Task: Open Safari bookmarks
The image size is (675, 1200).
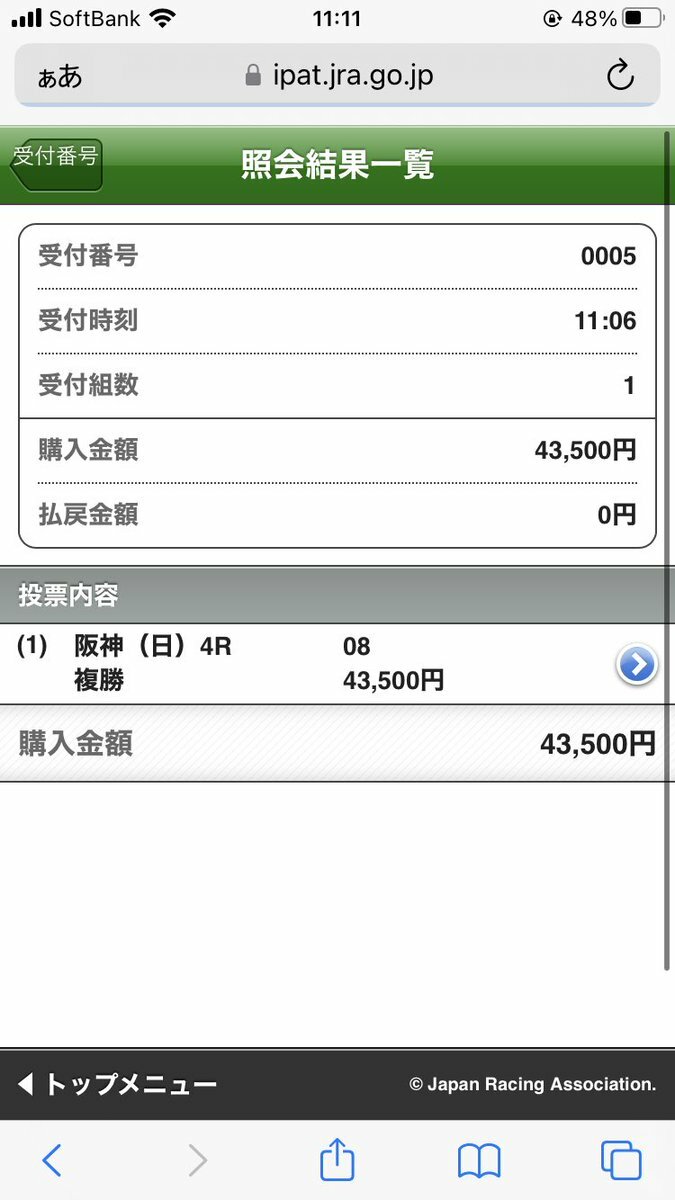Action: point(479,1160)
